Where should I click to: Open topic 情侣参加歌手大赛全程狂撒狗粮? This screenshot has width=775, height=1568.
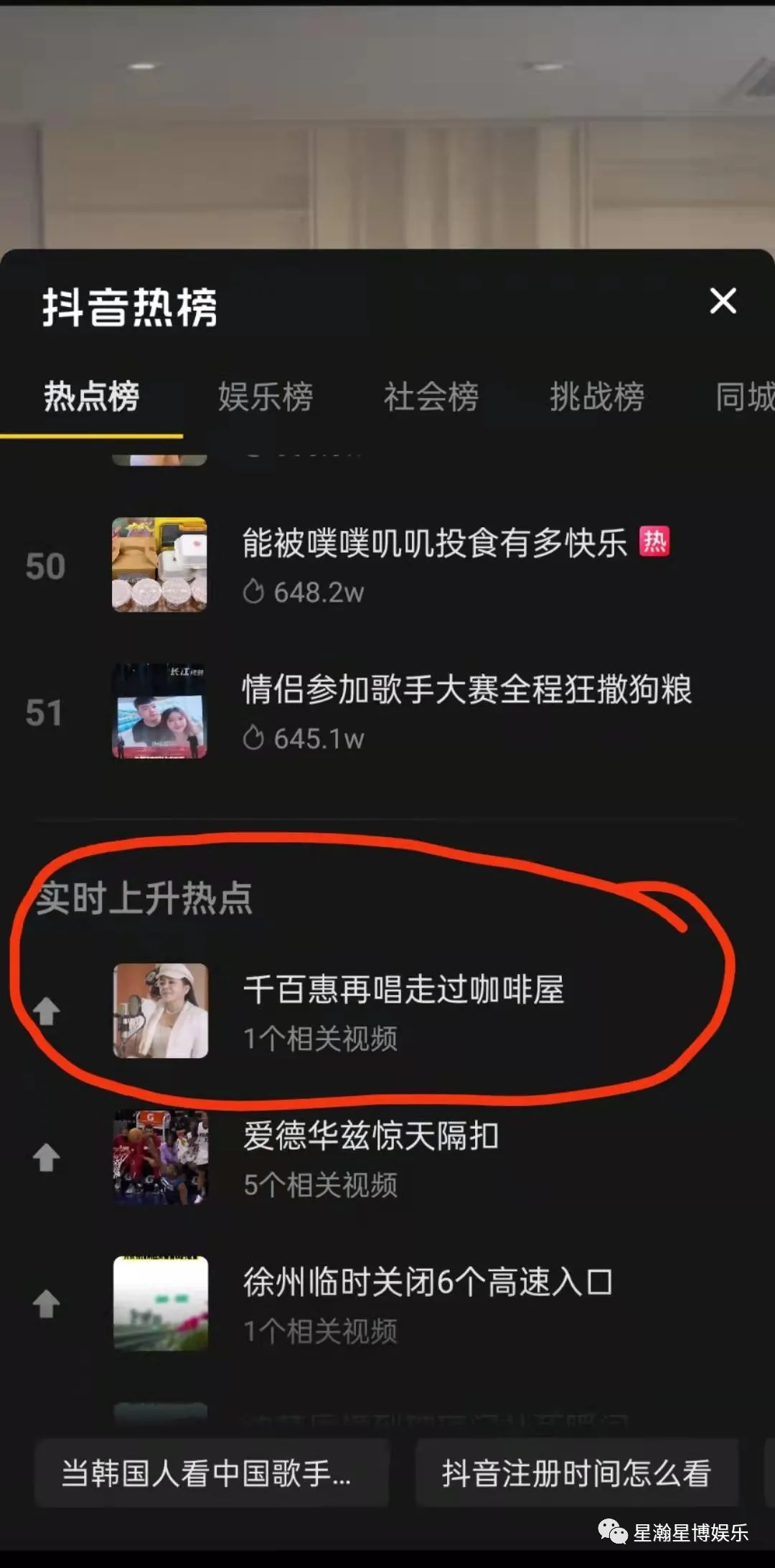[x=466, y=689]
